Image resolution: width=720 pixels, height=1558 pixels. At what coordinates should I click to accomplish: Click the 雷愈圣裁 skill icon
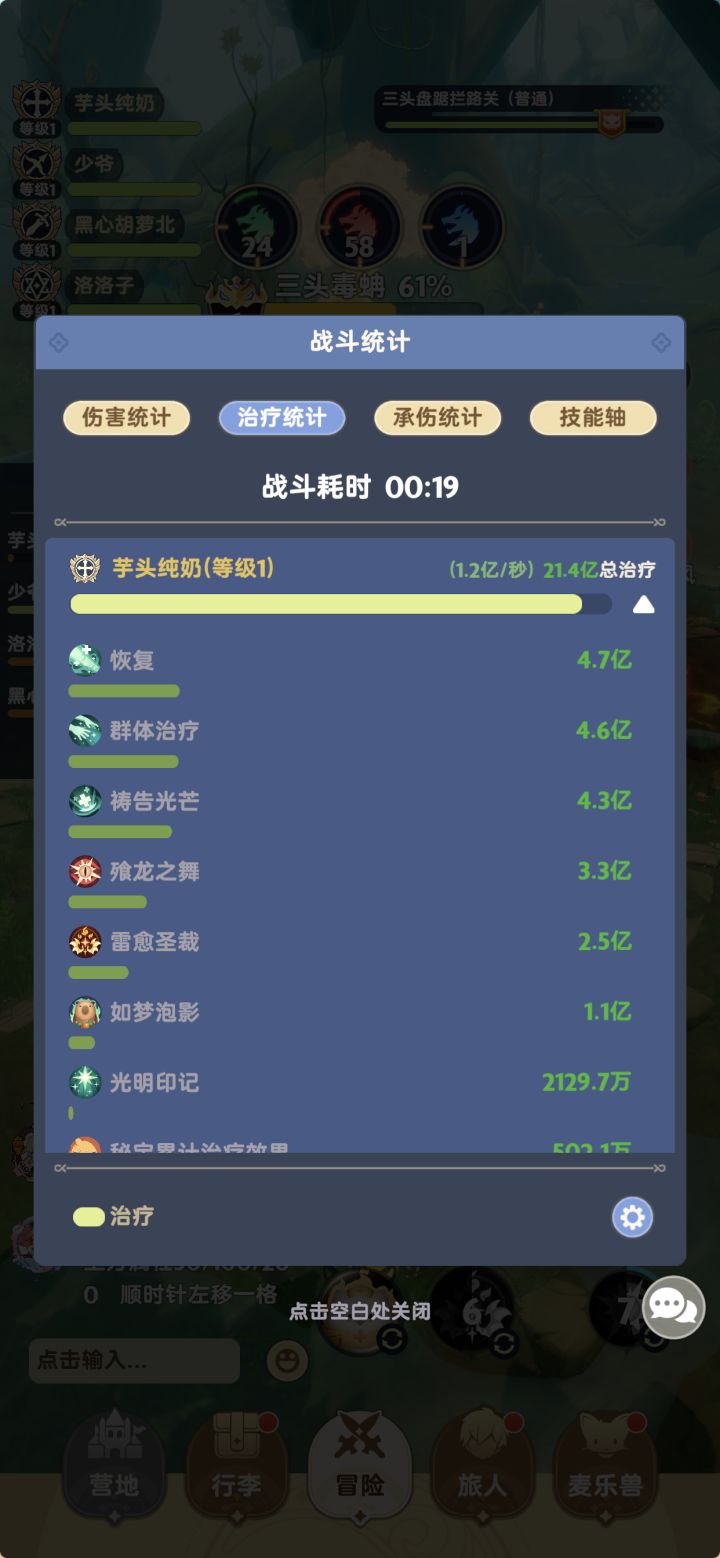pyautogui.click(x=84, y=942)
